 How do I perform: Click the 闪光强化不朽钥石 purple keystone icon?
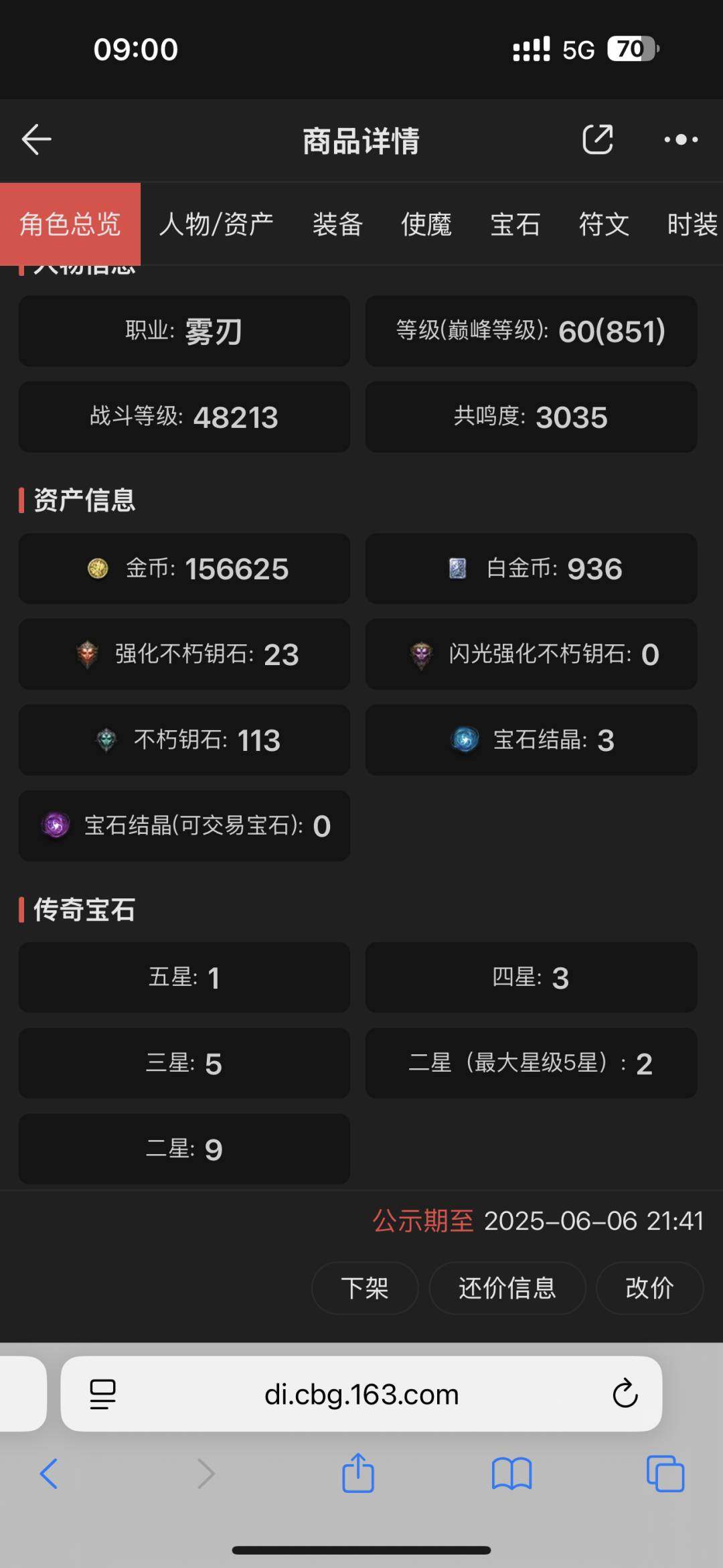[x=421, y=654]
